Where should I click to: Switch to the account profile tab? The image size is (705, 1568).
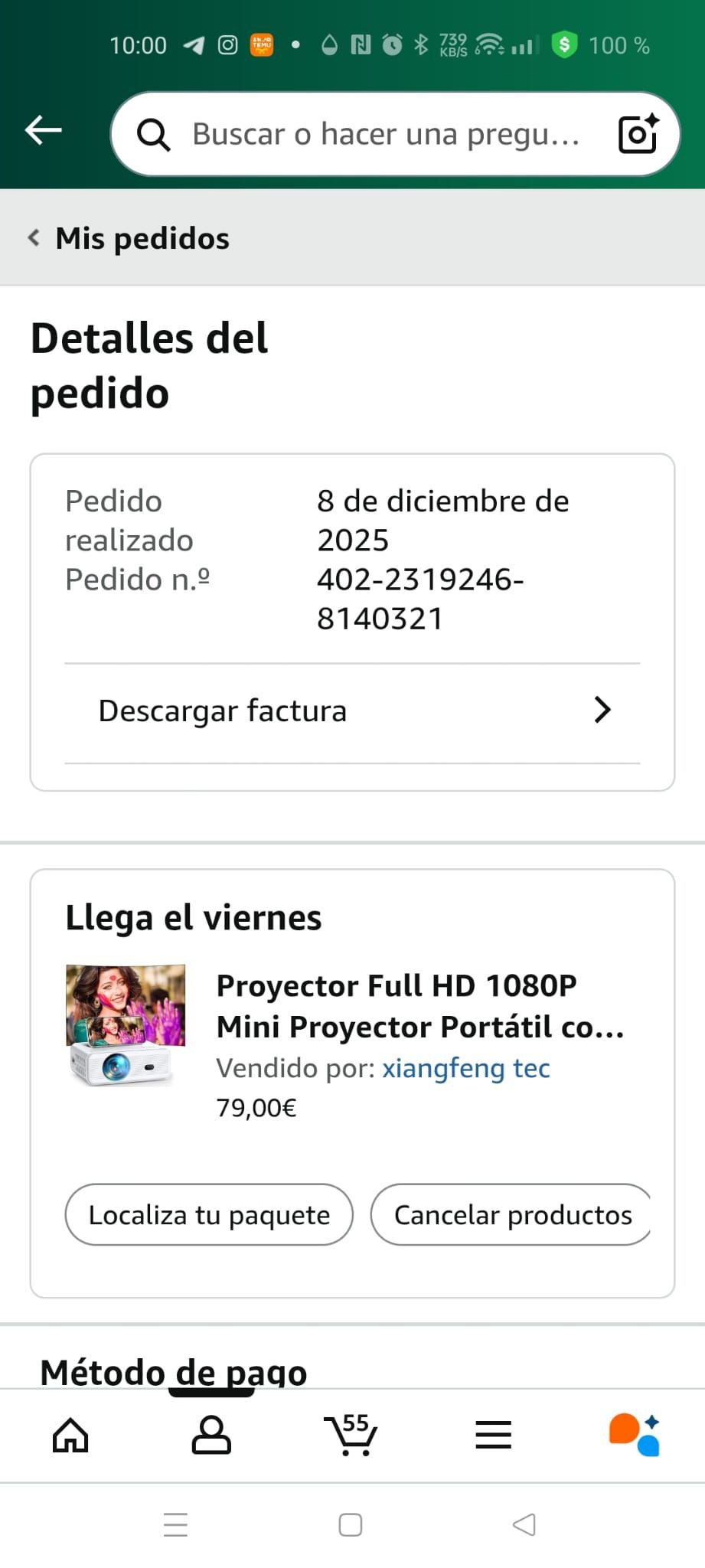click(211, 1435)
